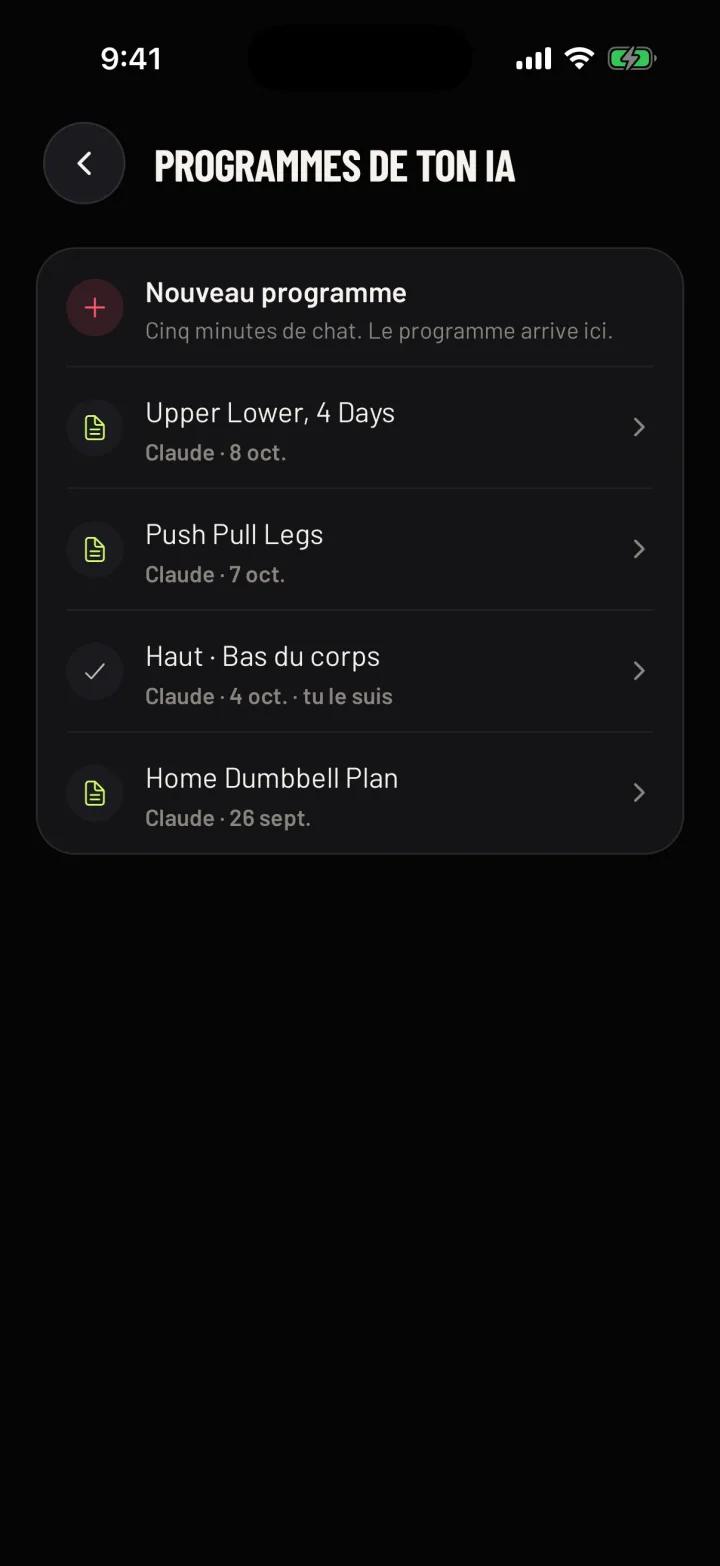Open the Upper Lower, 4 Days program
720x1566 pixels.
(360, 428)
